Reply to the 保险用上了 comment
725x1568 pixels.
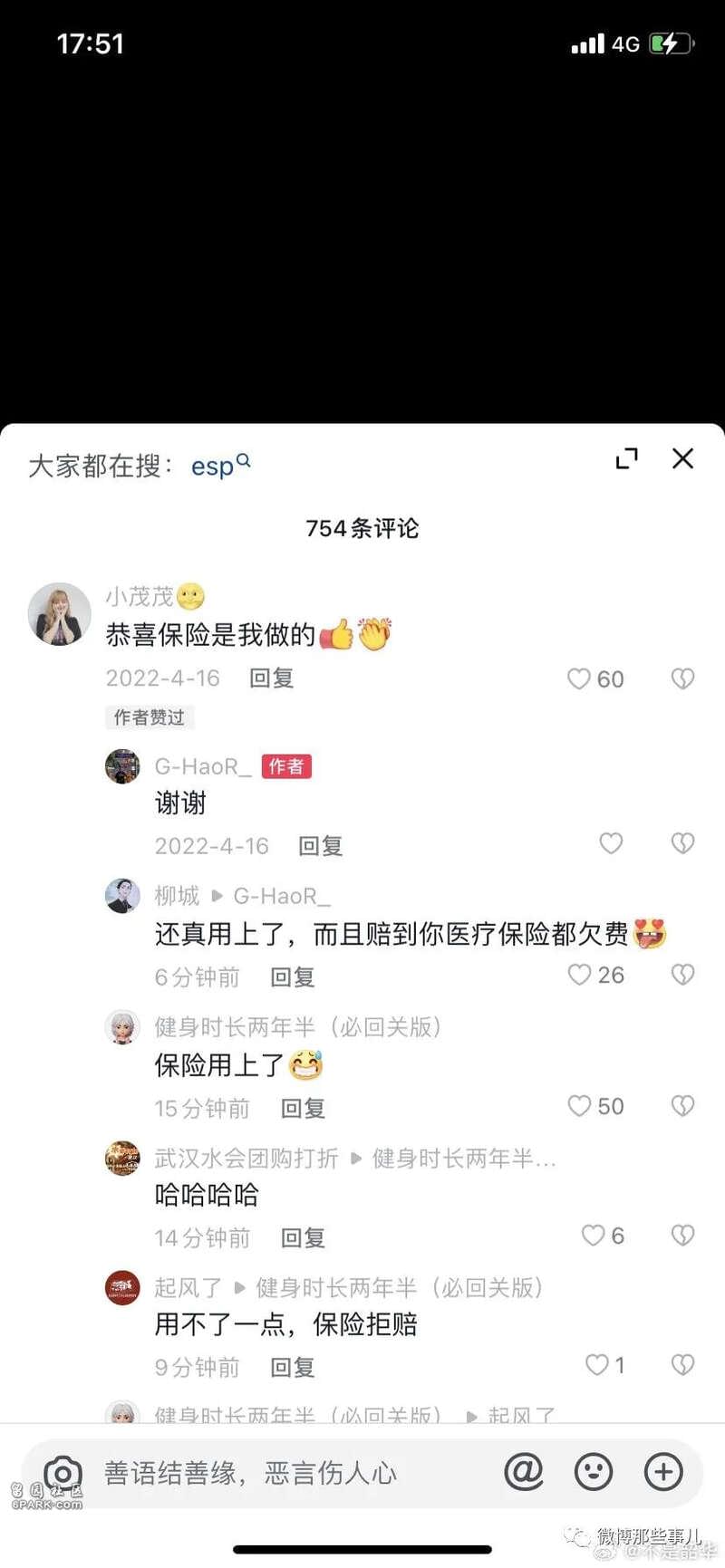point(303,1109)
